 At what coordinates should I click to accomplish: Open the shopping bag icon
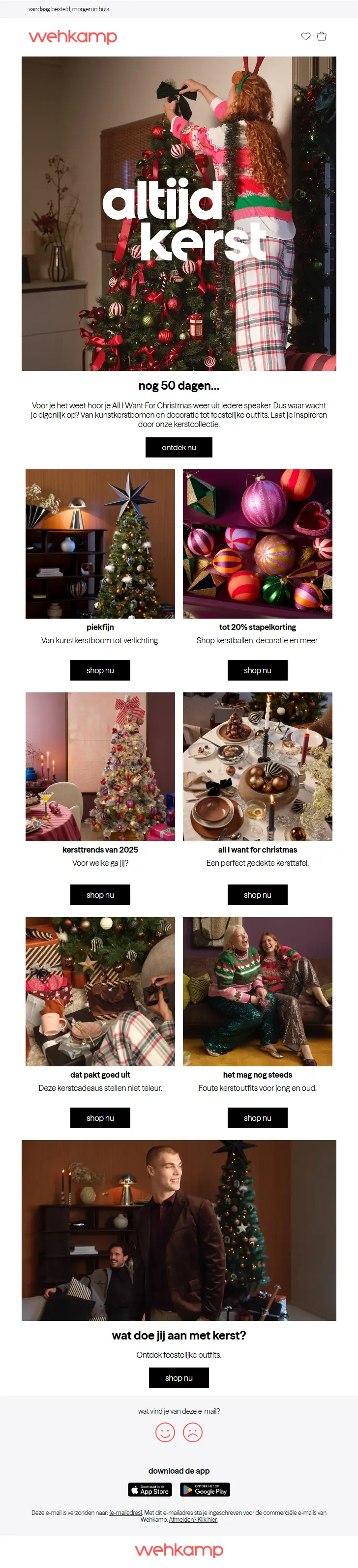click(322, 36)
